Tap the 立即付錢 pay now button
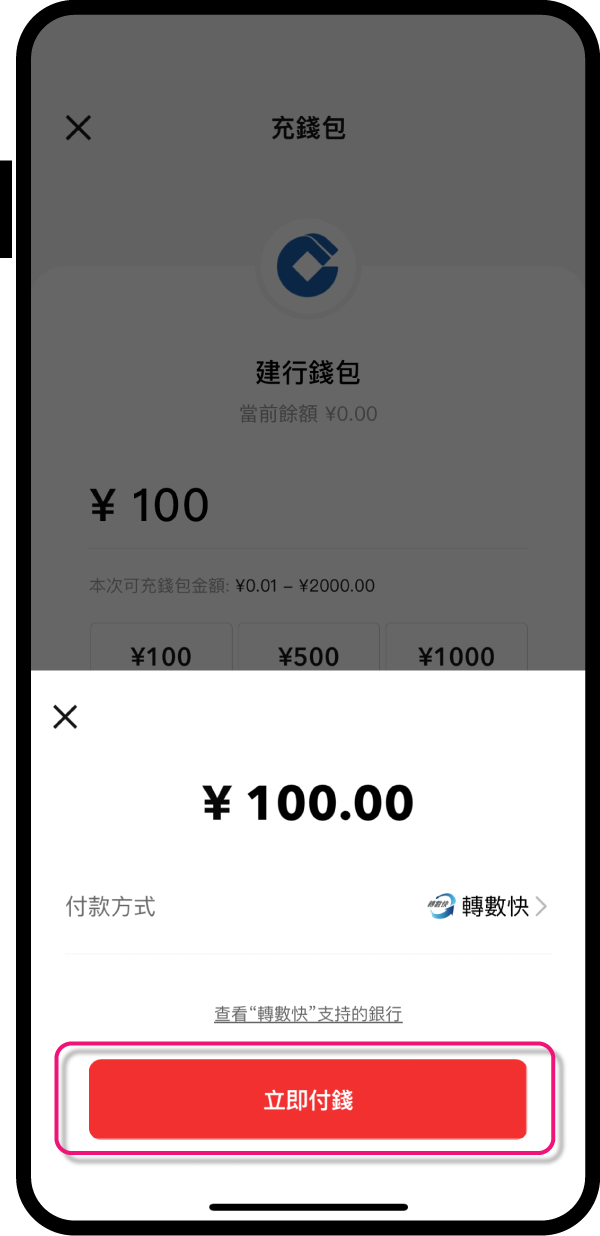The height and width of the screenshot is (1236, 600). [x=307, y=1099]
